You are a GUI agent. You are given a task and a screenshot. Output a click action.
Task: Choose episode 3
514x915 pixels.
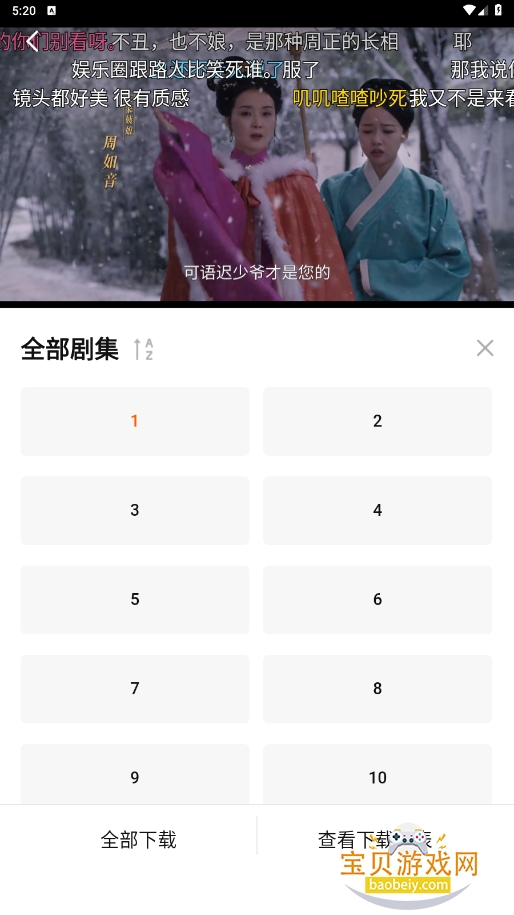(x=135, y=510)
